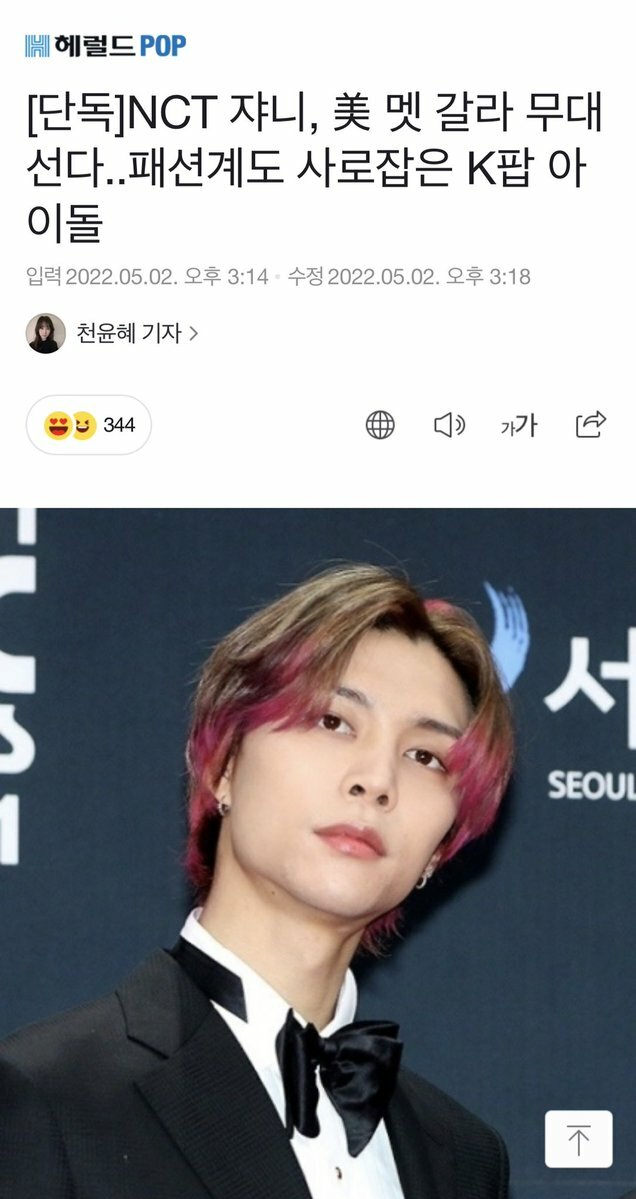Screen dimensions: 636x1199
Task: Tap the emoji reaction button showing 344
Action: point(89,425)
